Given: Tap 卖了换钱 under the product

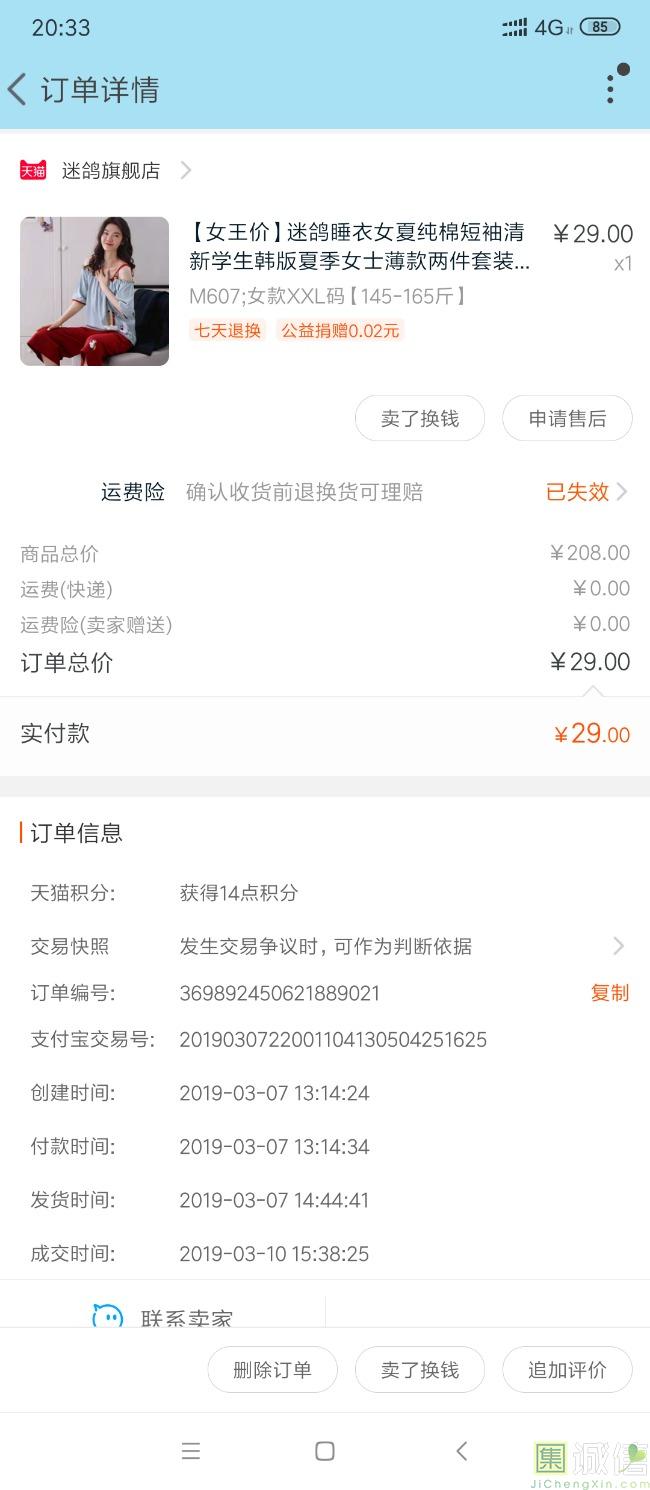Looking at the screenshot, I should 419,418.
